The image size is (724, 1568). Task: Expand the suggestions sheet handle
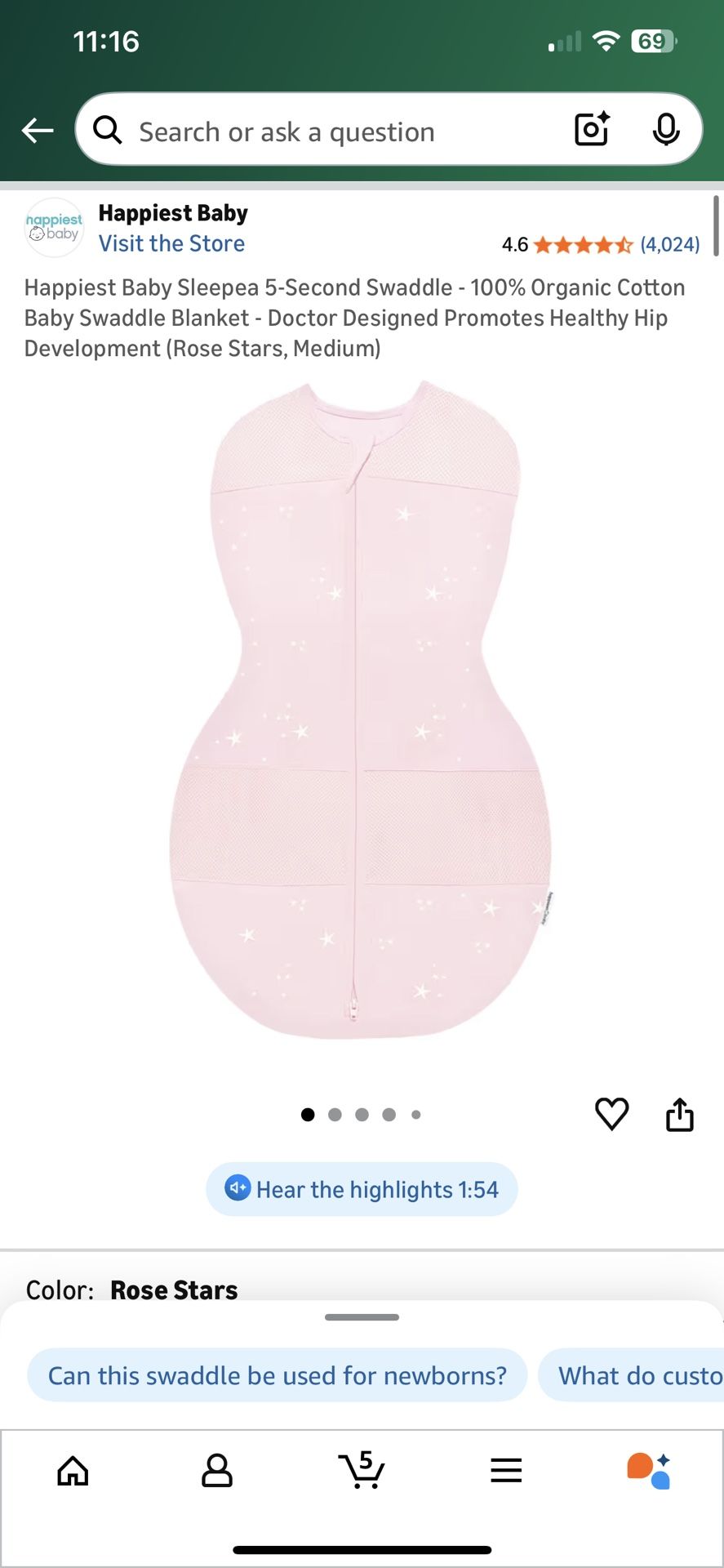(362, 1317)
